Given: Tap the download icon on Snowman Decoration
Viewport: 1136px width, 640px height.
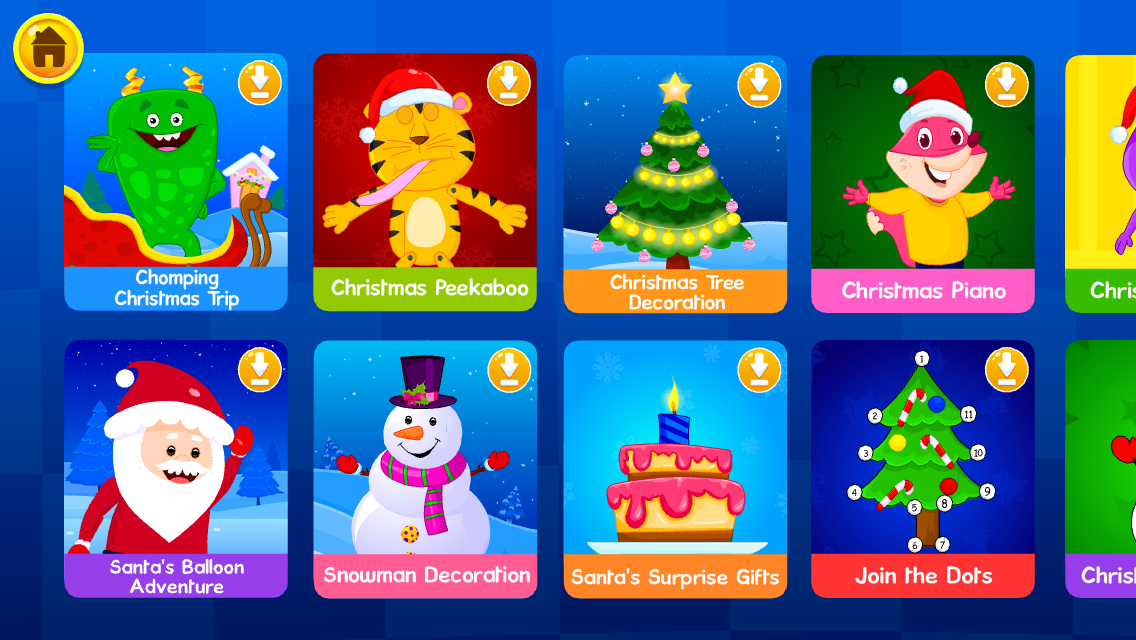Looking at the screenshot, I should [x=508, y=370].
